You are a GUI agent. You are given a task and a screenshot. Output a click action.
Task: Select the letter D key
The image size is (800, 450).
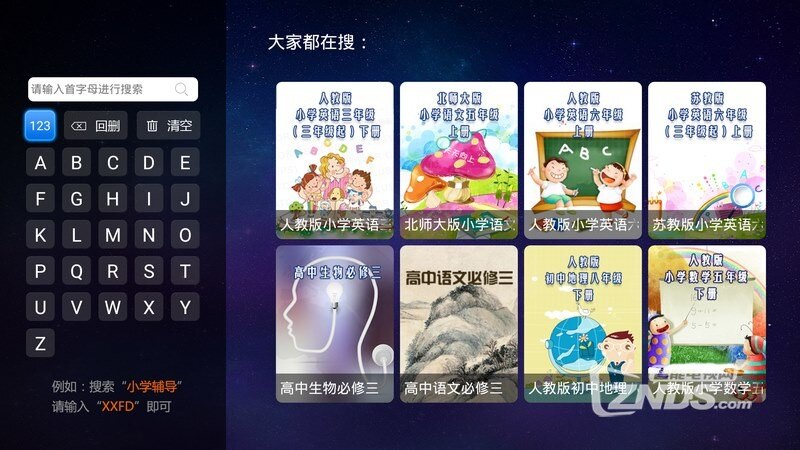149,163
